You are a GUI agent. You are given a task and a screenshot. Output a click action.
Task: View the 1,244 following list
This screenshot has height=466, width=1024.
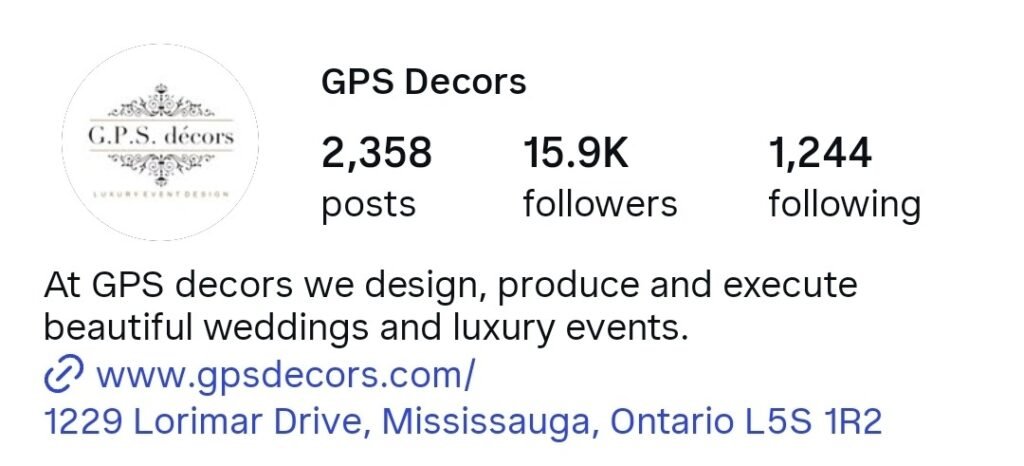(843, 178)
